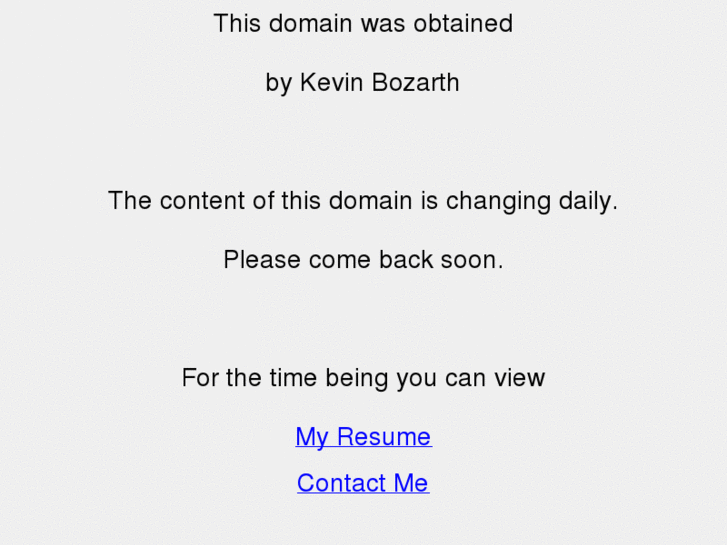
Task: Tap the Contact Me link
Action: click(x=363, y=483)
